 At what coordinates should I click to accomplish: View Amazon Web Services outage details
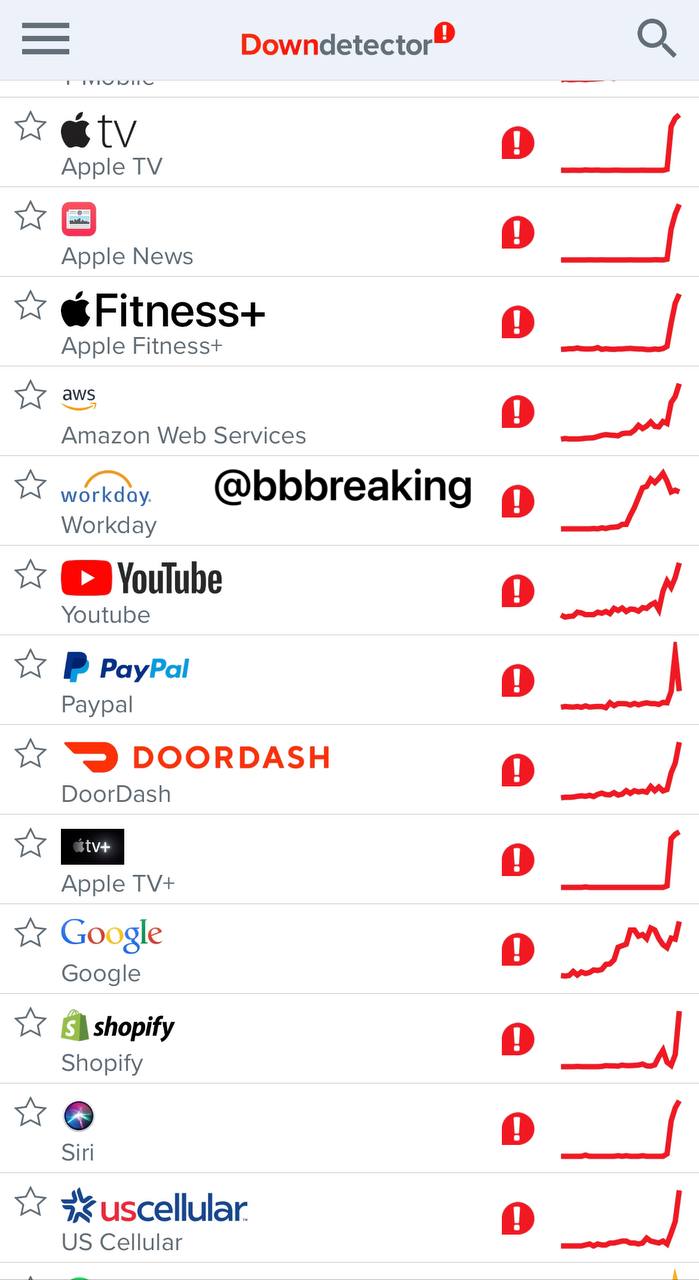[x=300, y=412]
